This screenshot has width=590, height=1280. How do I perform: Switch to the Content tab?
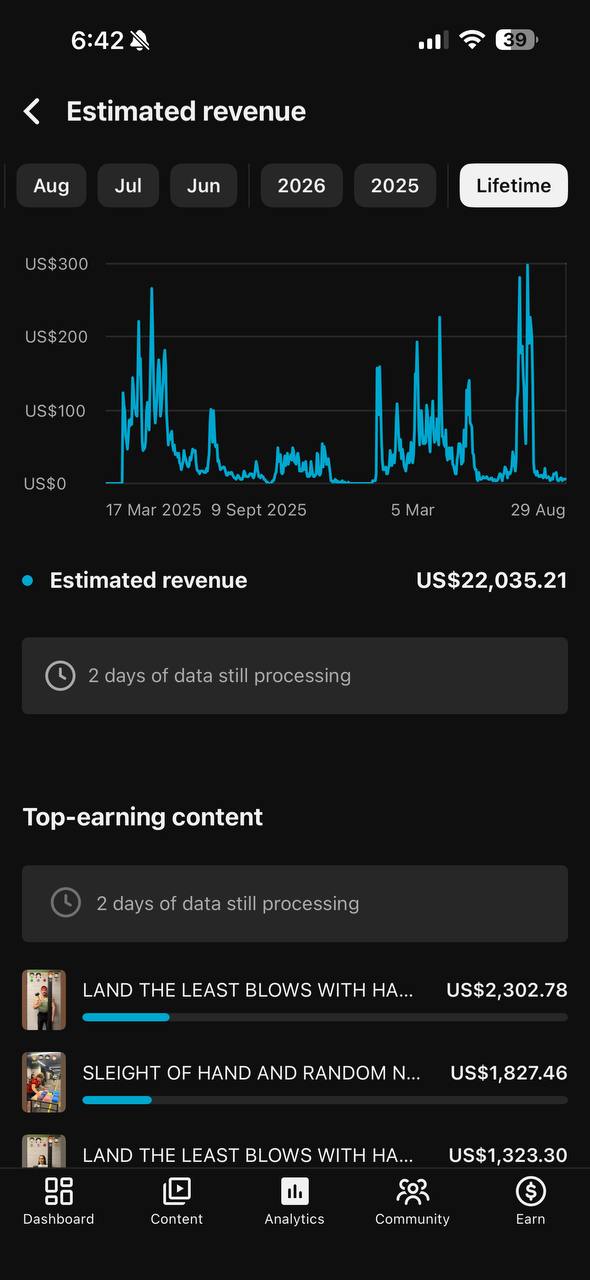(177, 1201)
